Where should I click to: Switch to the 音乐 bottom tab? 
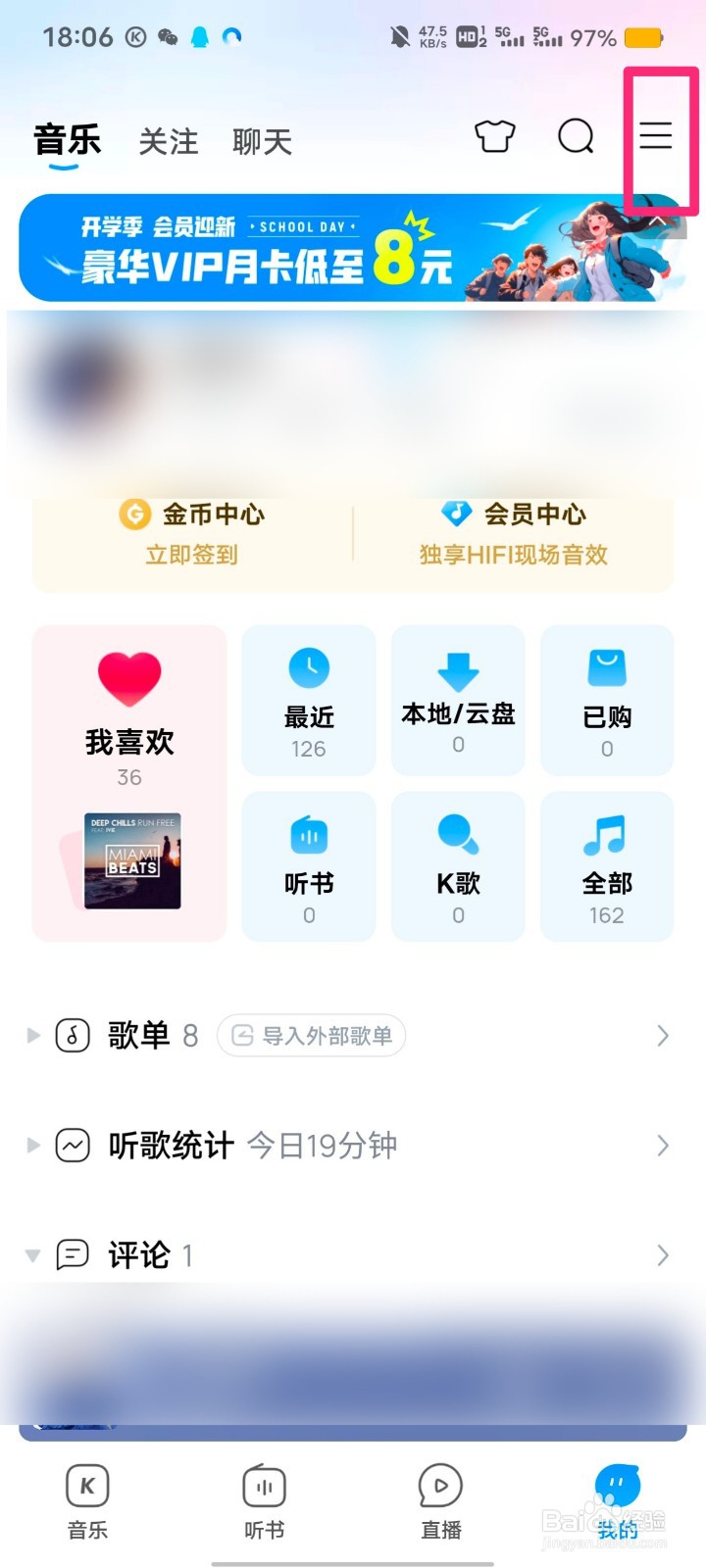[x=87, y=1501]
